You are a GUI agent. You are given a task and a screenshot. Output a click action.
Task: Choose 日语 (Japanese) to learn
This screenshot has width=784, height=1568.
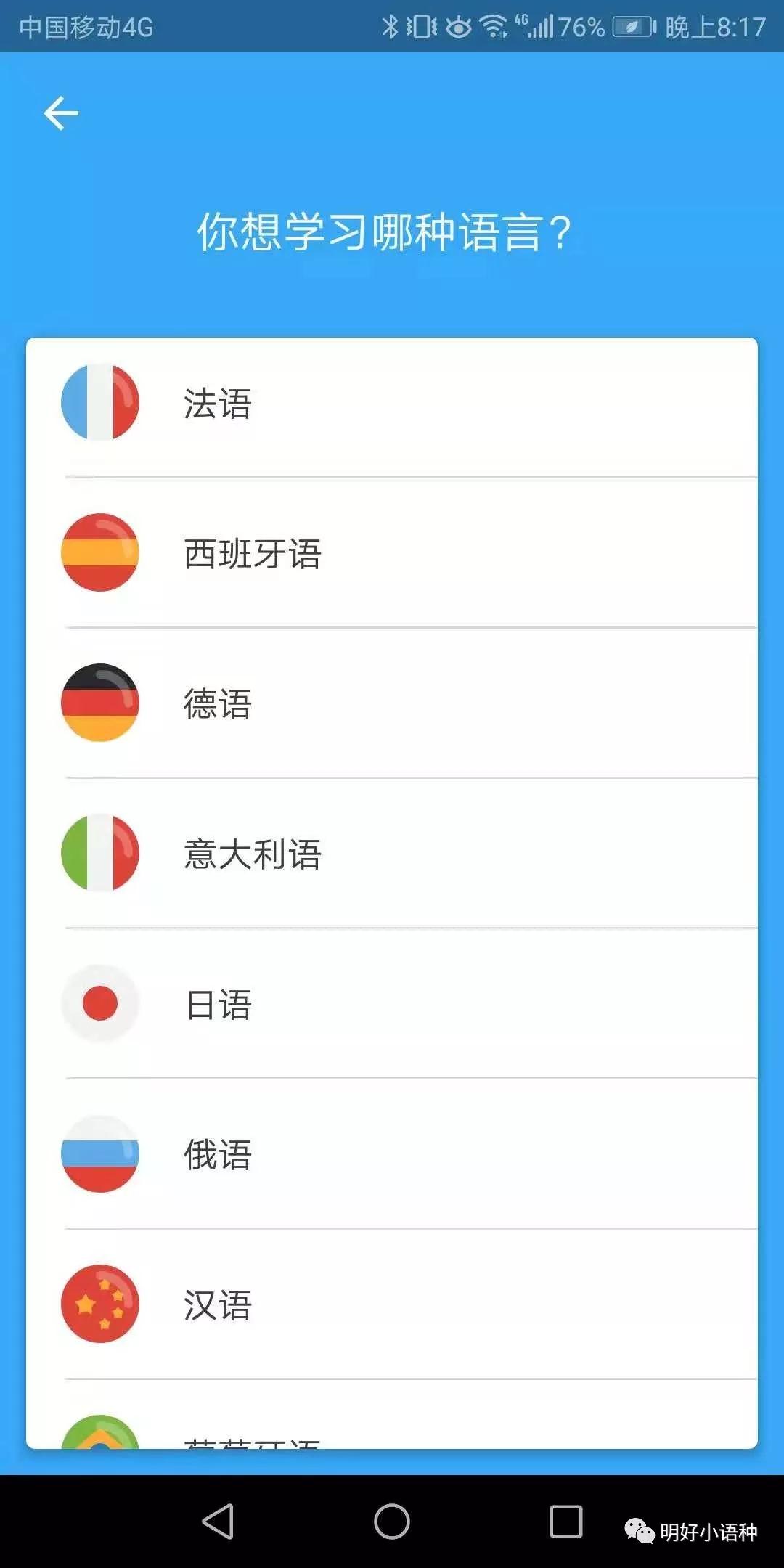[x=392, y=1004]
